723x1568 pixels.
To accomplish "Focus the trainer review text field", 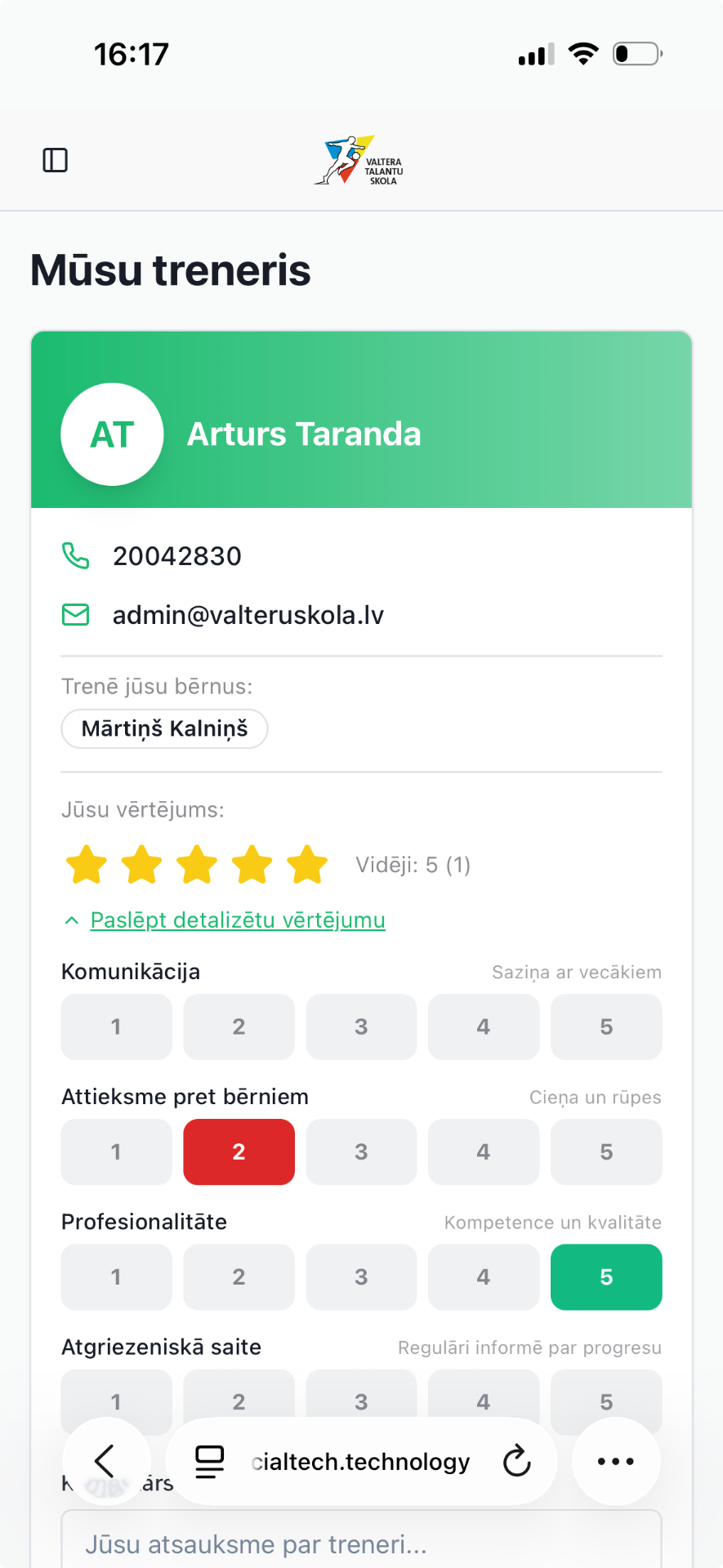I will click(x=361, y=1539).
